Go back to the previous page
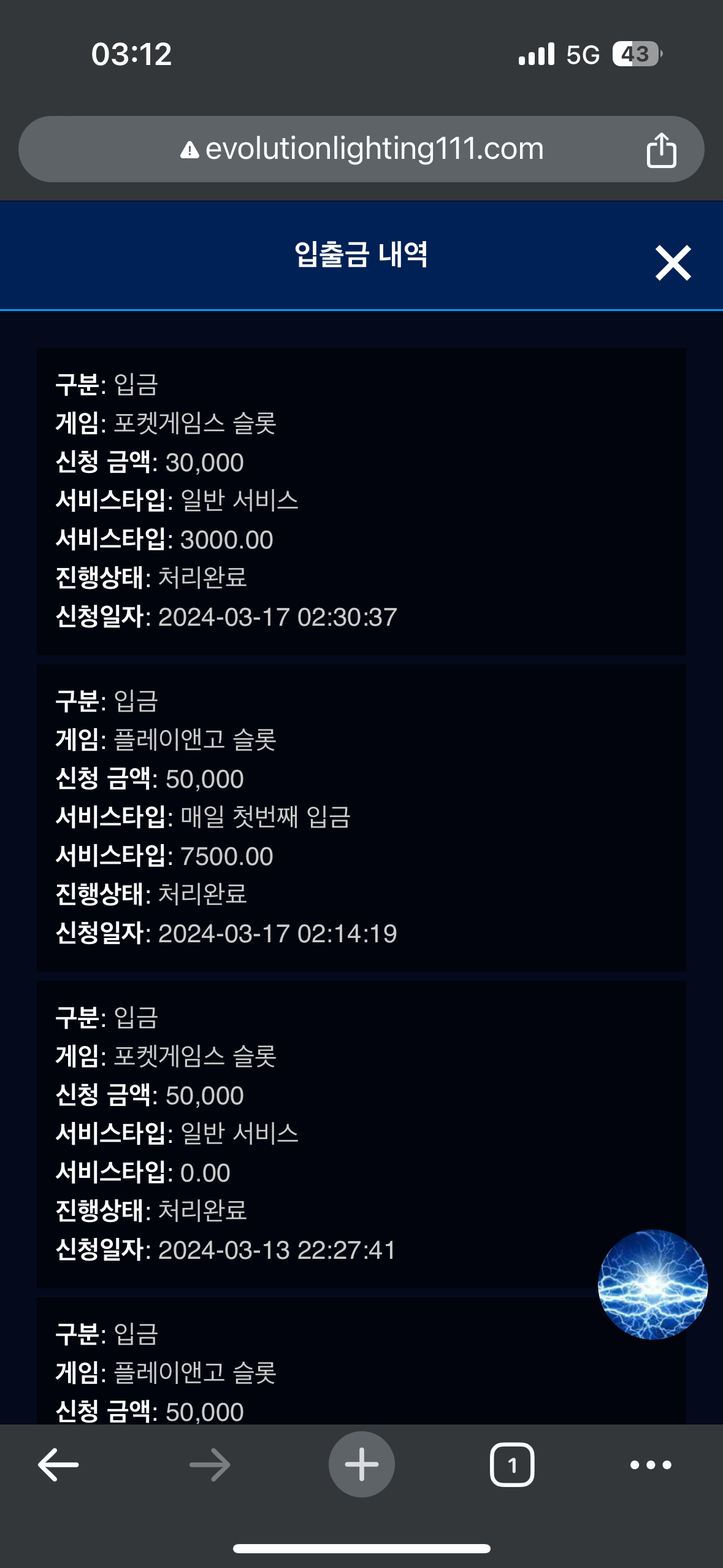Image resolution: width=723 pixels, height=1568 pixels. pos(58,1464)
